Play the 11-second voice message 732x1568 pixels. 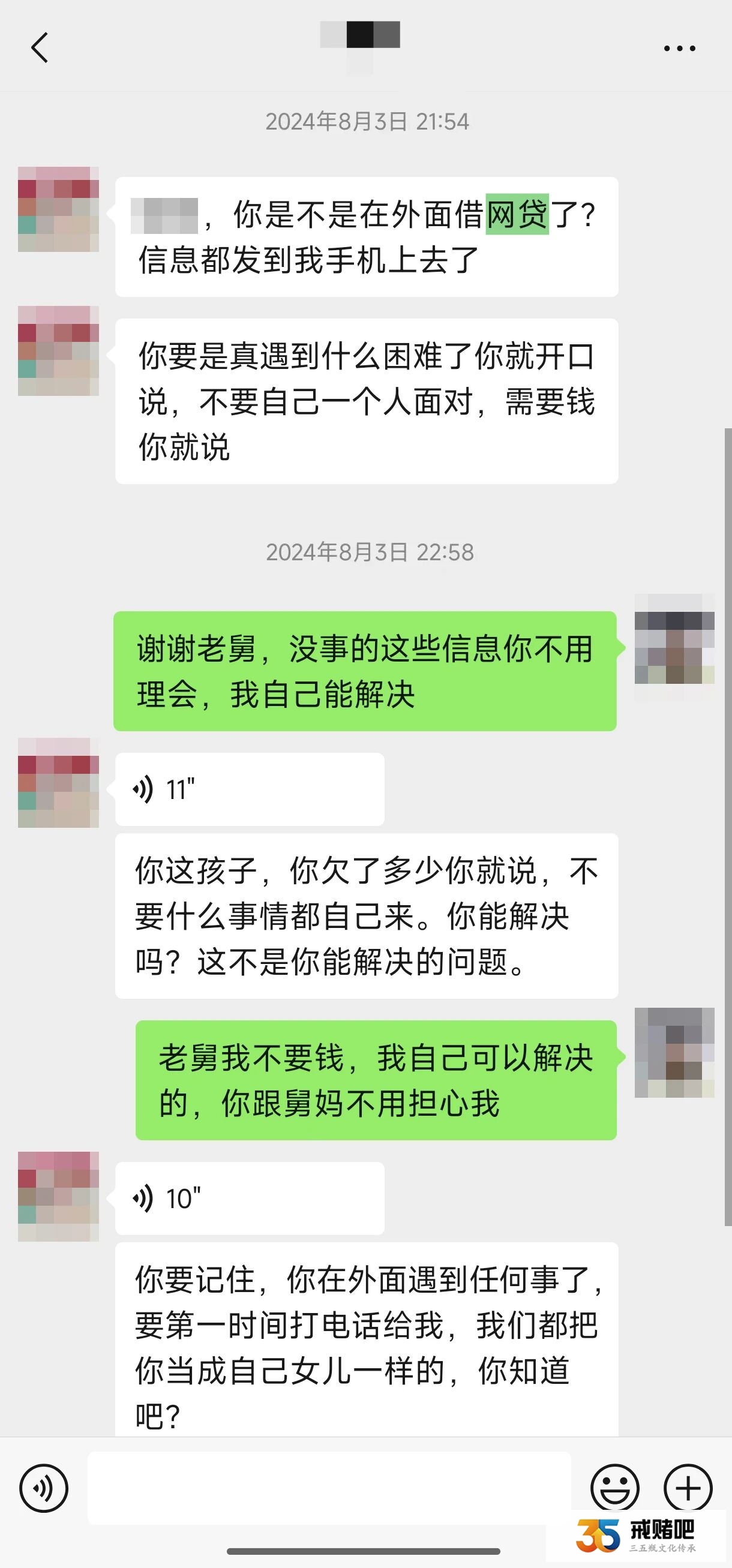pyautogui.click(x=249, y=789)
